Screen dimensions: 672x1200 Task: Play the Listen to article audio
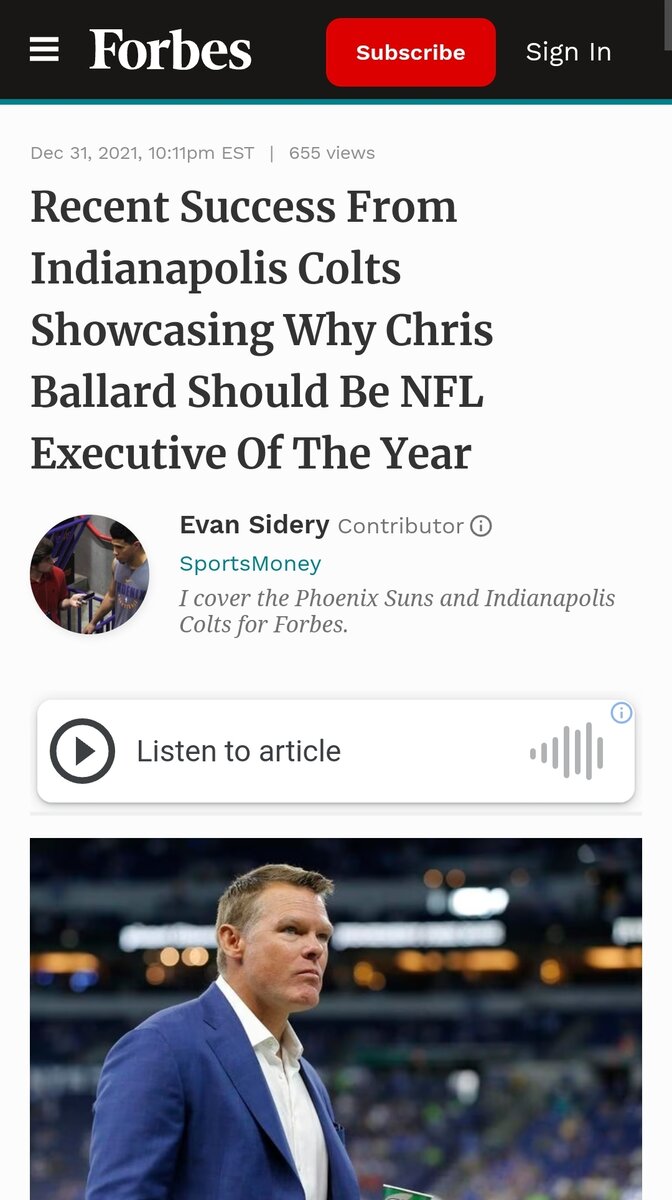click(x=82, y=751)
